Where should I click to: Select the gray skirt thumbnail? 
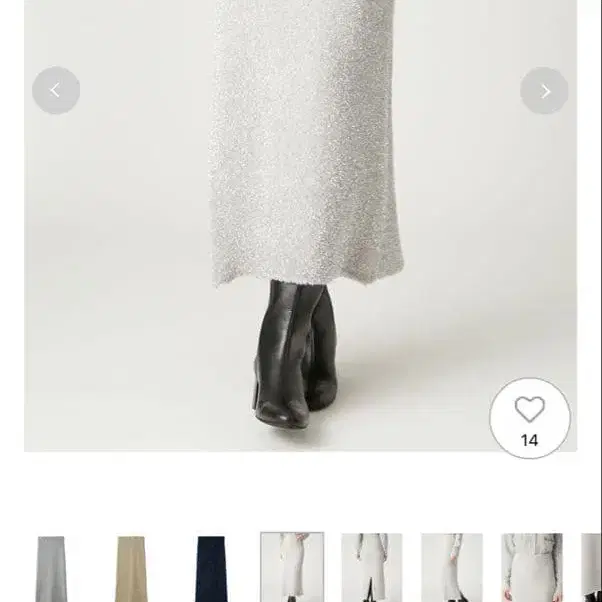pos(51,568)
